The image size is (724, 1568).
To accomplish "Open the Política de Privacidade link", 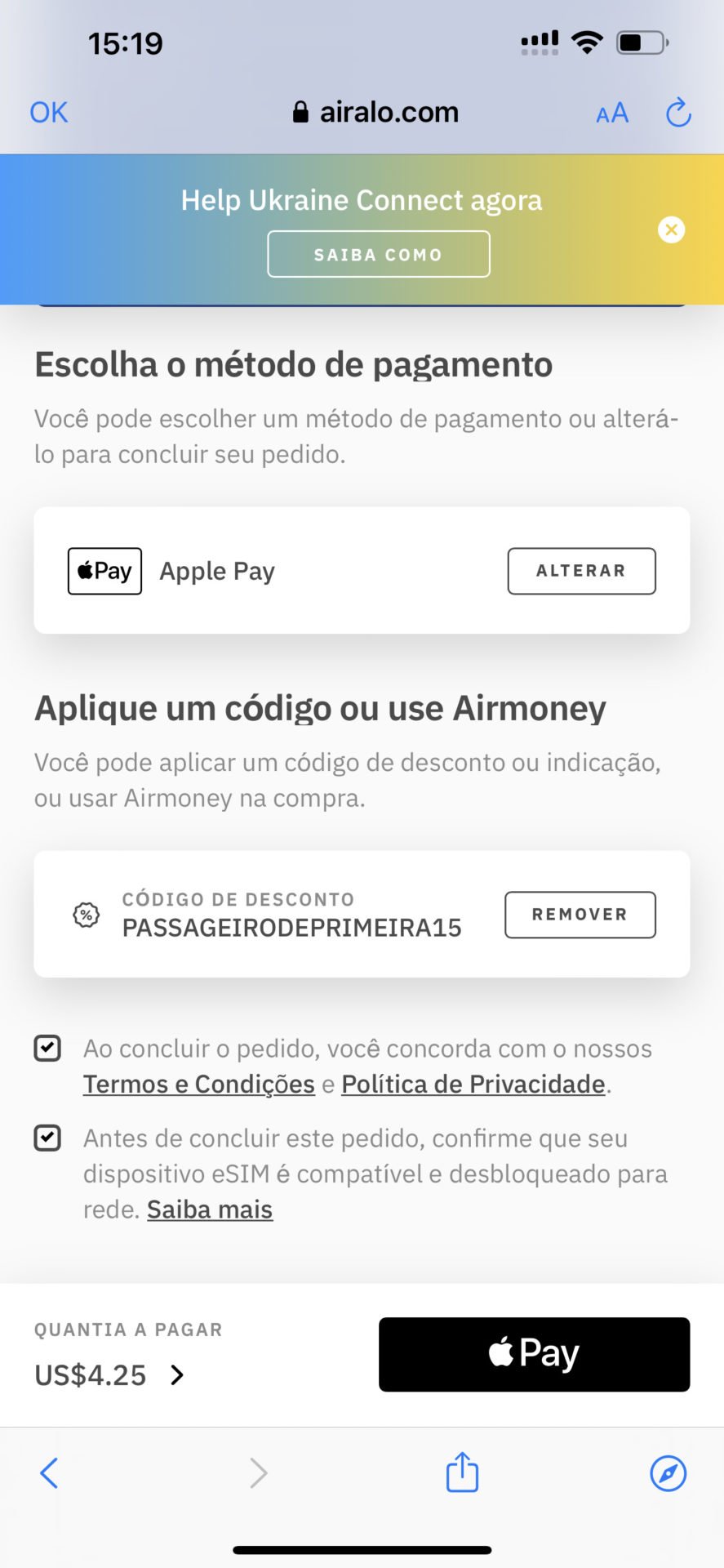I will [473, 1084].
